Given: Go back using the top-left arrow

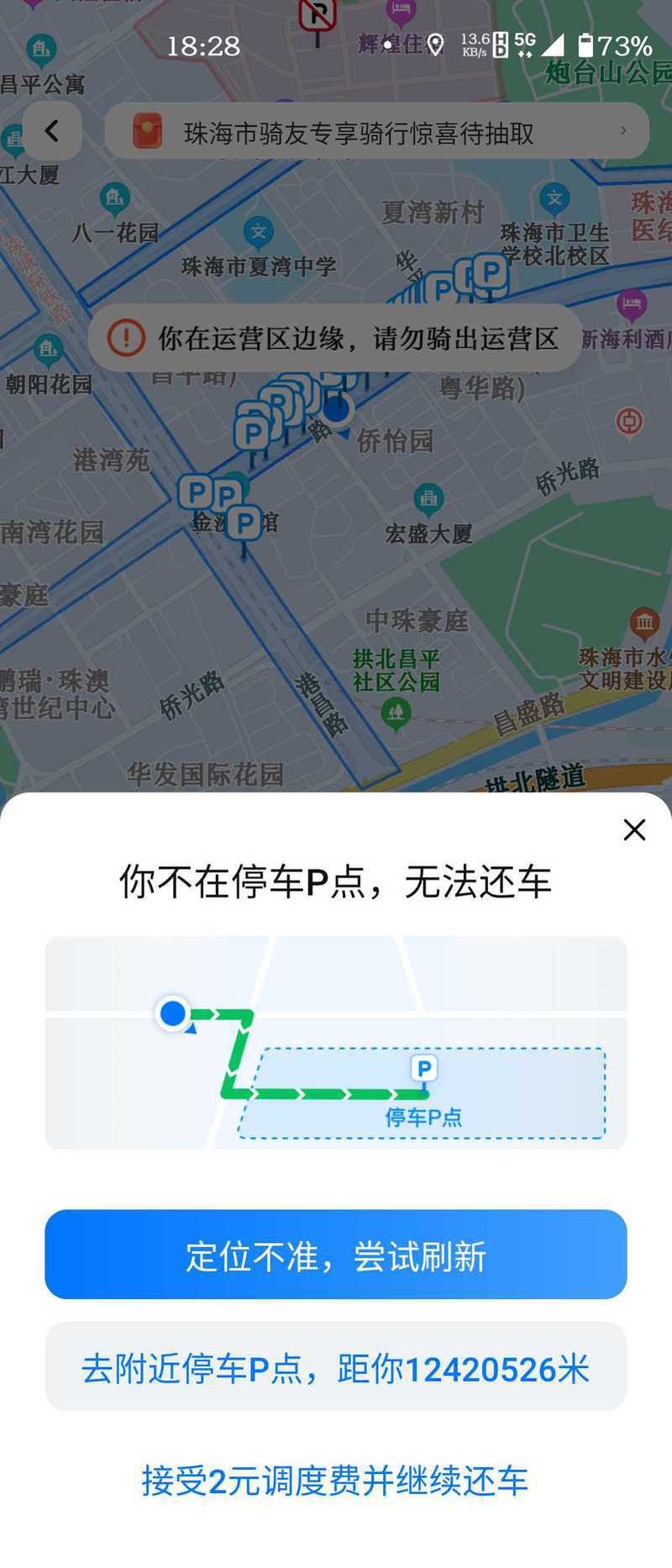Looking at the screenshot, I should (x=52, y=131).
